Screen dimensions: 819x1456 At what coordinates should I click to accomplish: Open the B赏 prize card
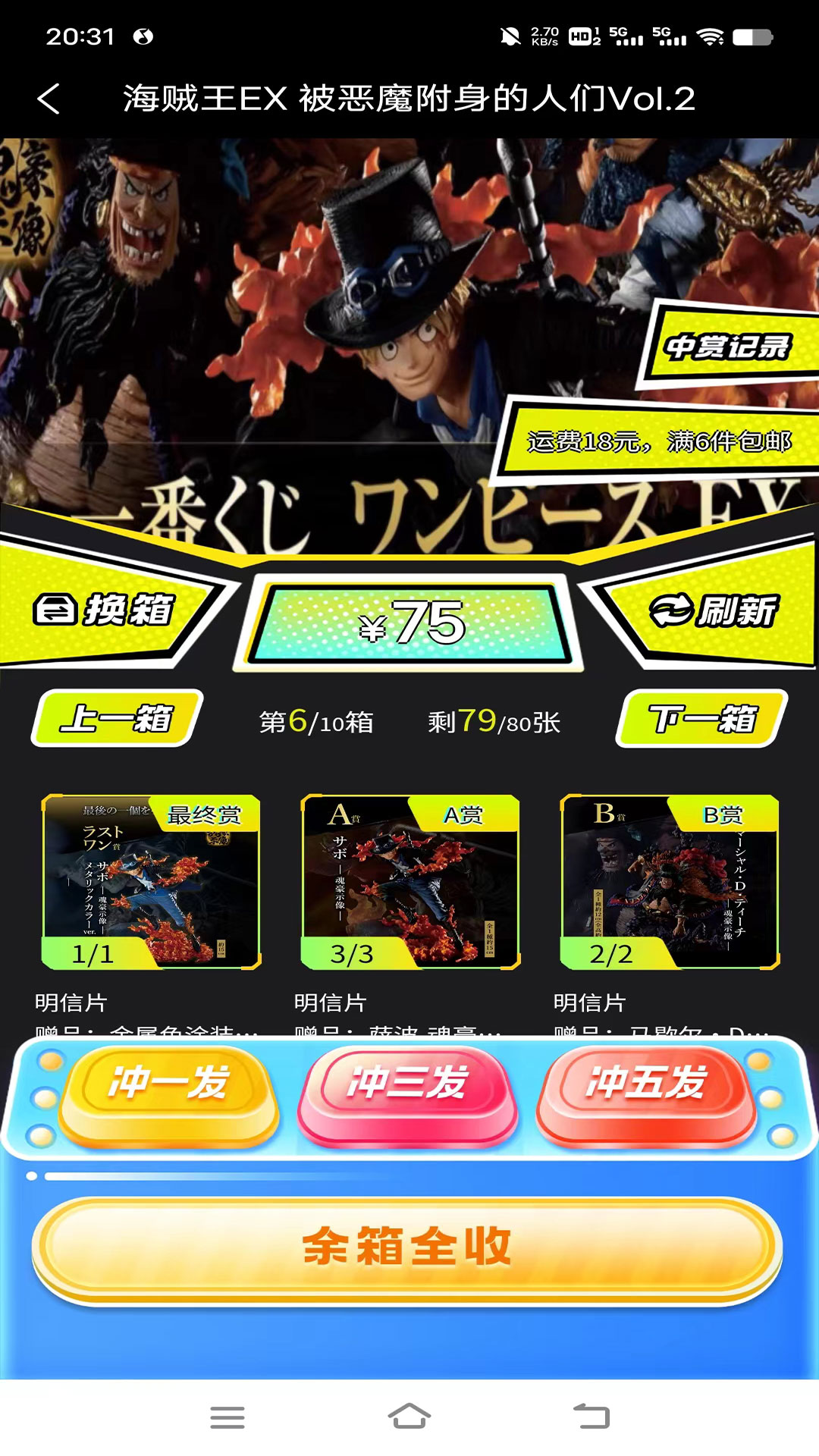pos(670,882)
